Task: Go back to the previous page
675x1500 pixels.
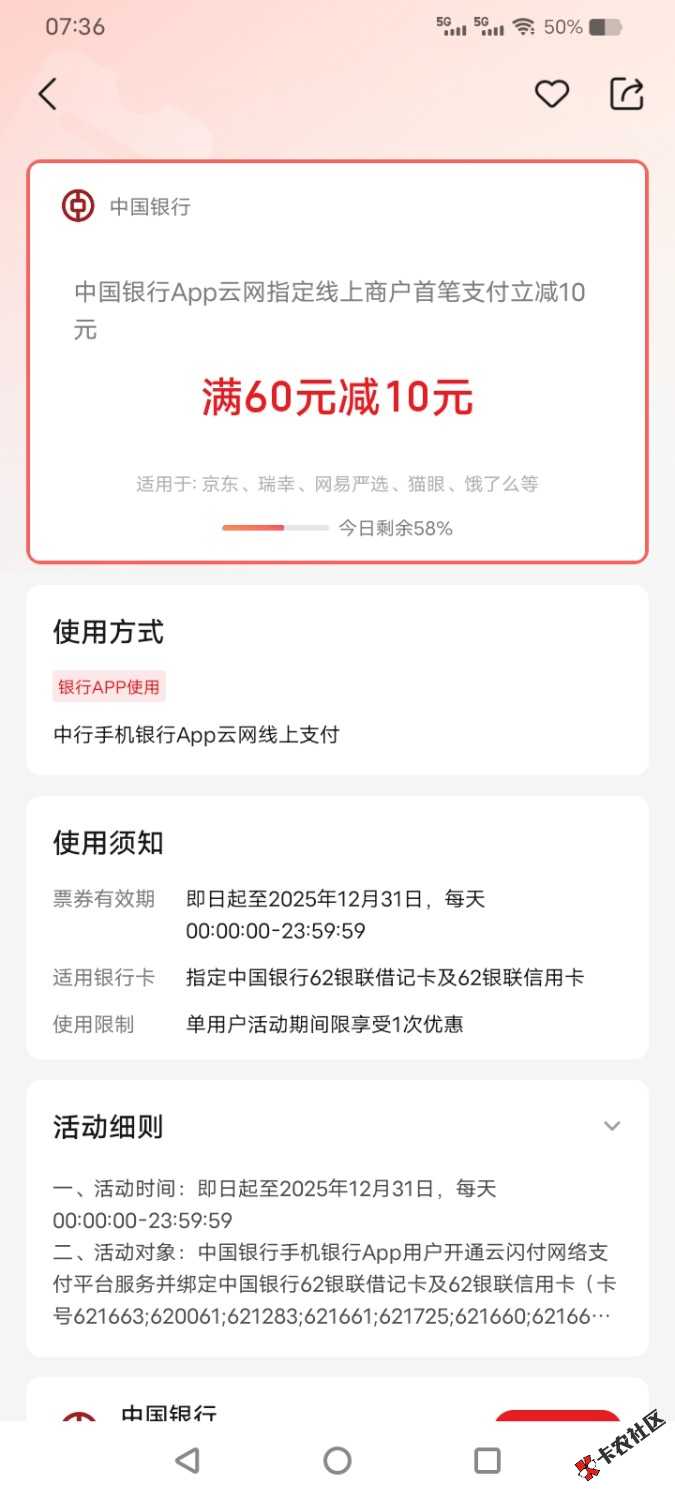Action: [47, 94]
